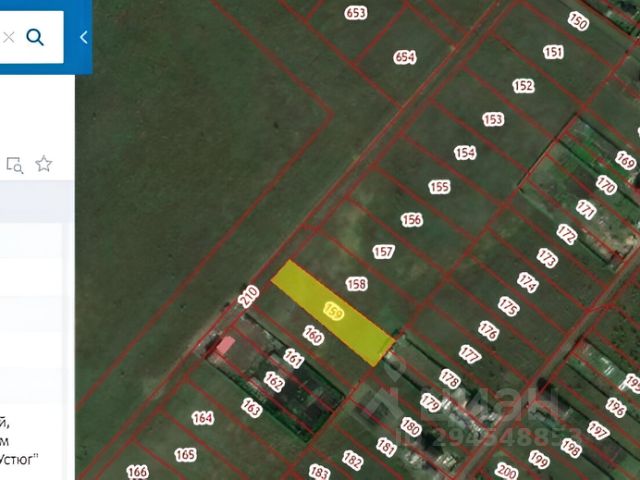Screen dimensions: 640x480
Task: Tap the magnifier search button
Action: pos(35,38)
